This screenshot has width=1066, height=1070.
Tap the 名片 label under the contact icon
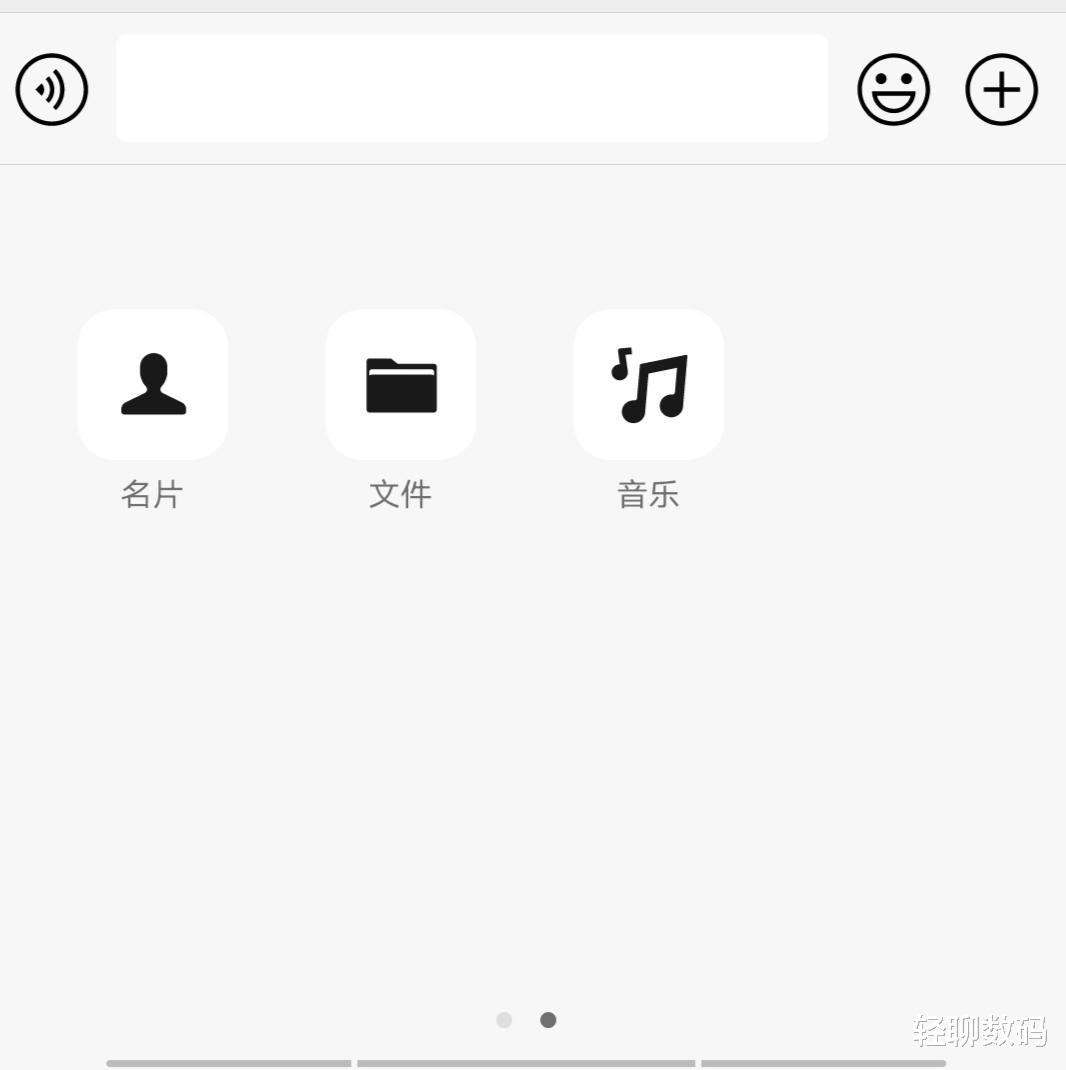point(152,493)
